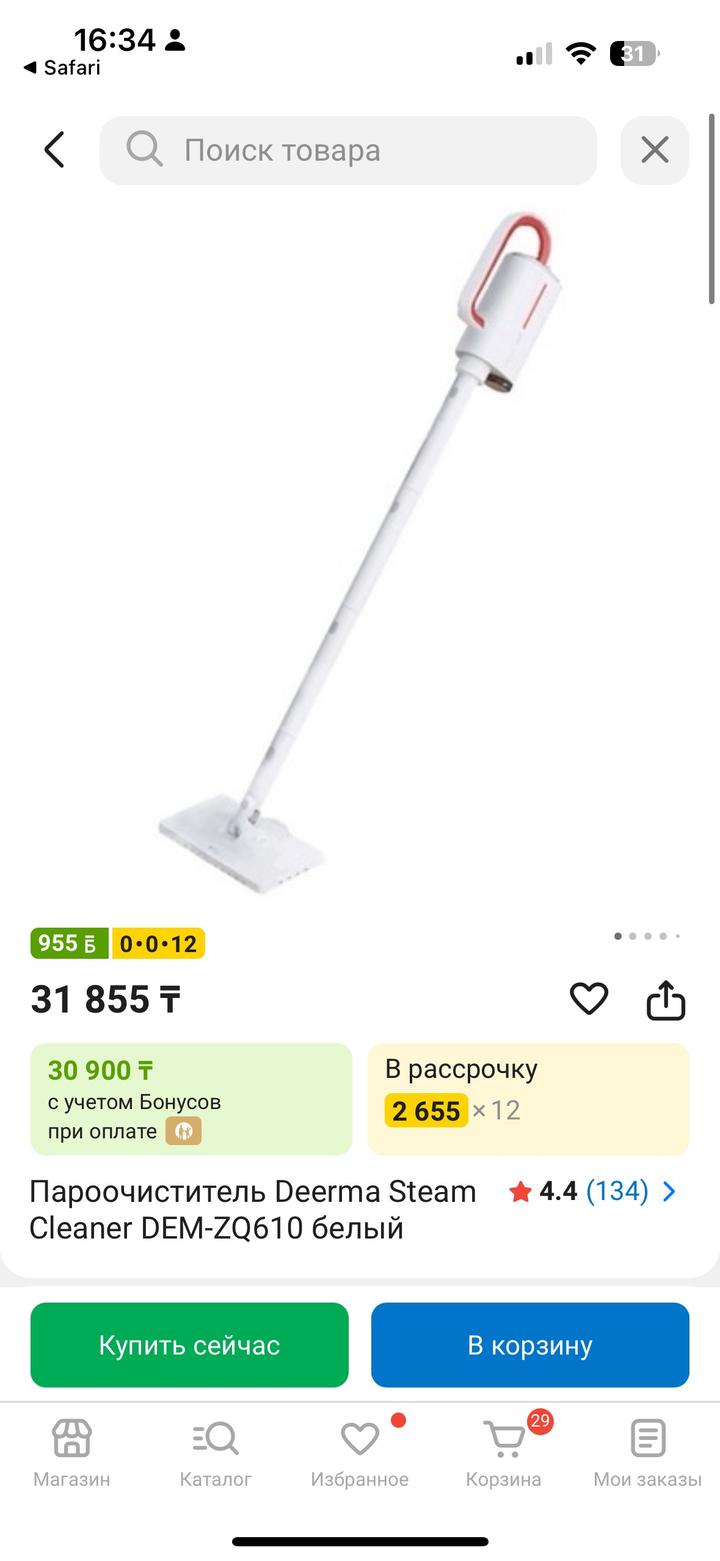Tap the Купить сейчас button

(190, 1345)
